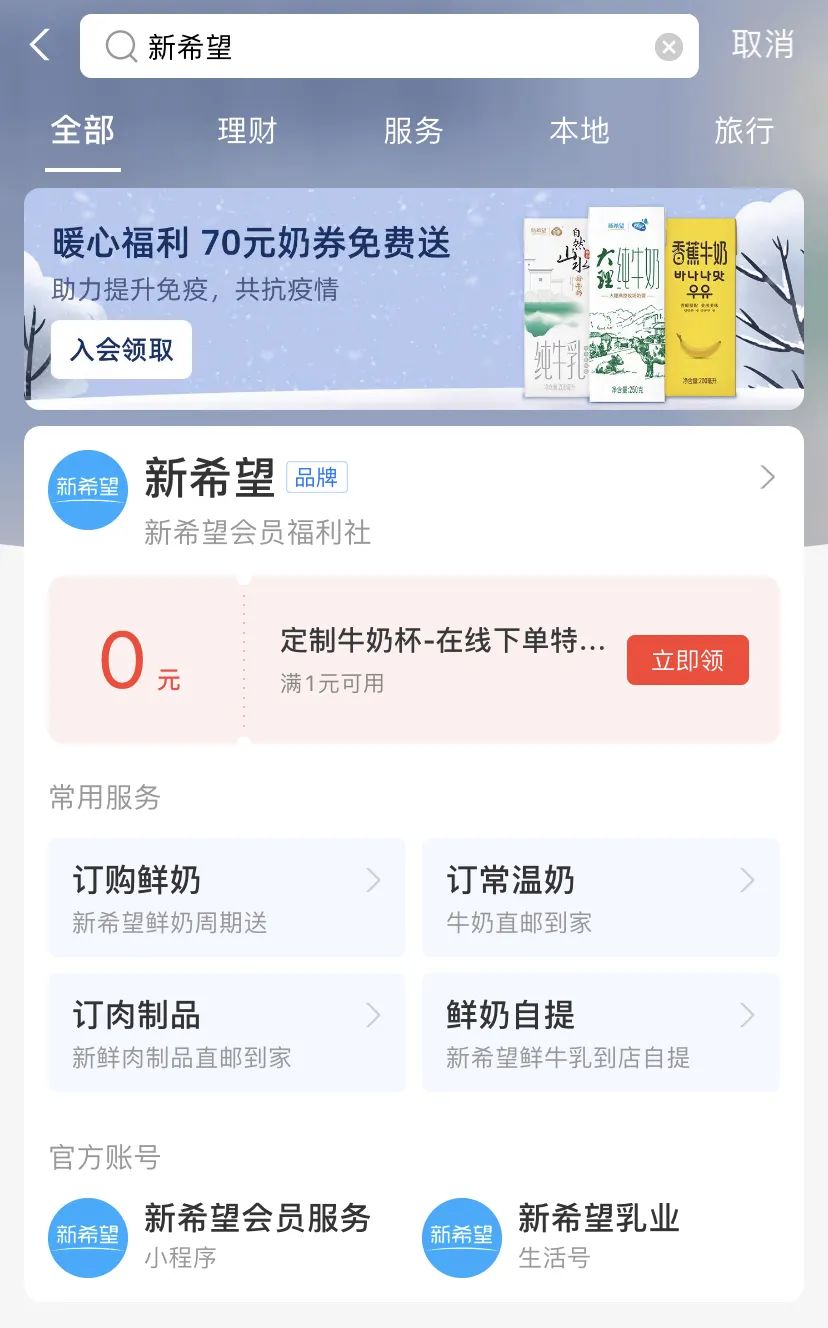The image size is (828, 1328).
Task: Claim coupon with 立即领
Action: (x=687, y=660)
